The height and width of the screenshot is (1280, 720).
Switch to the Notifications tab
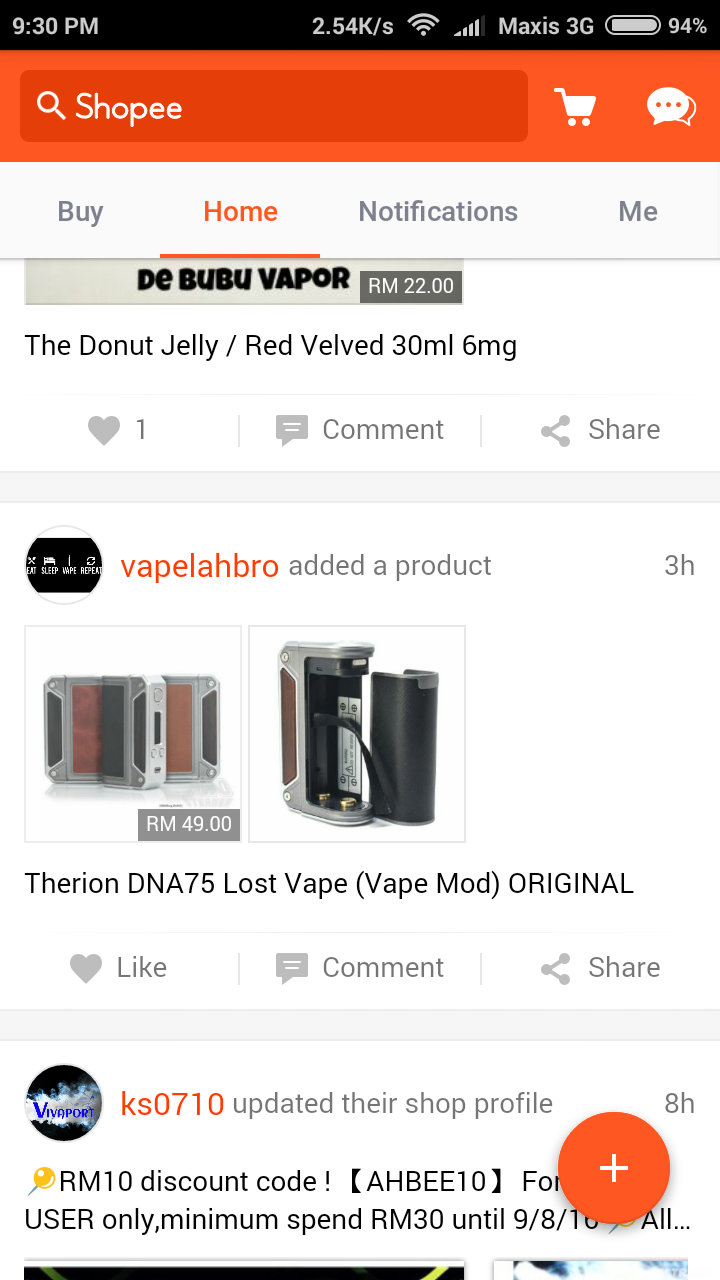pos(437,211)
